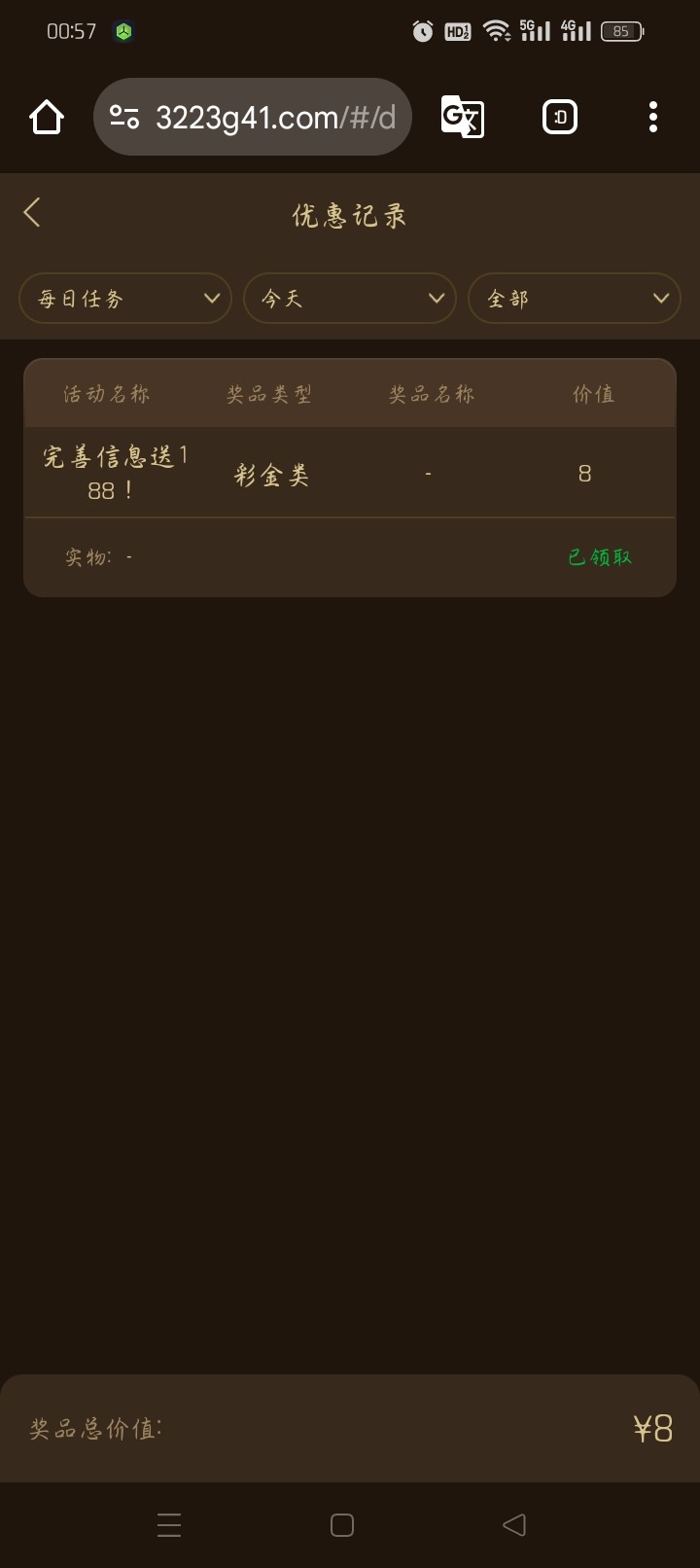Tap the system back button
This screenshot has width=700, height=1568.
coord(514,1524)
